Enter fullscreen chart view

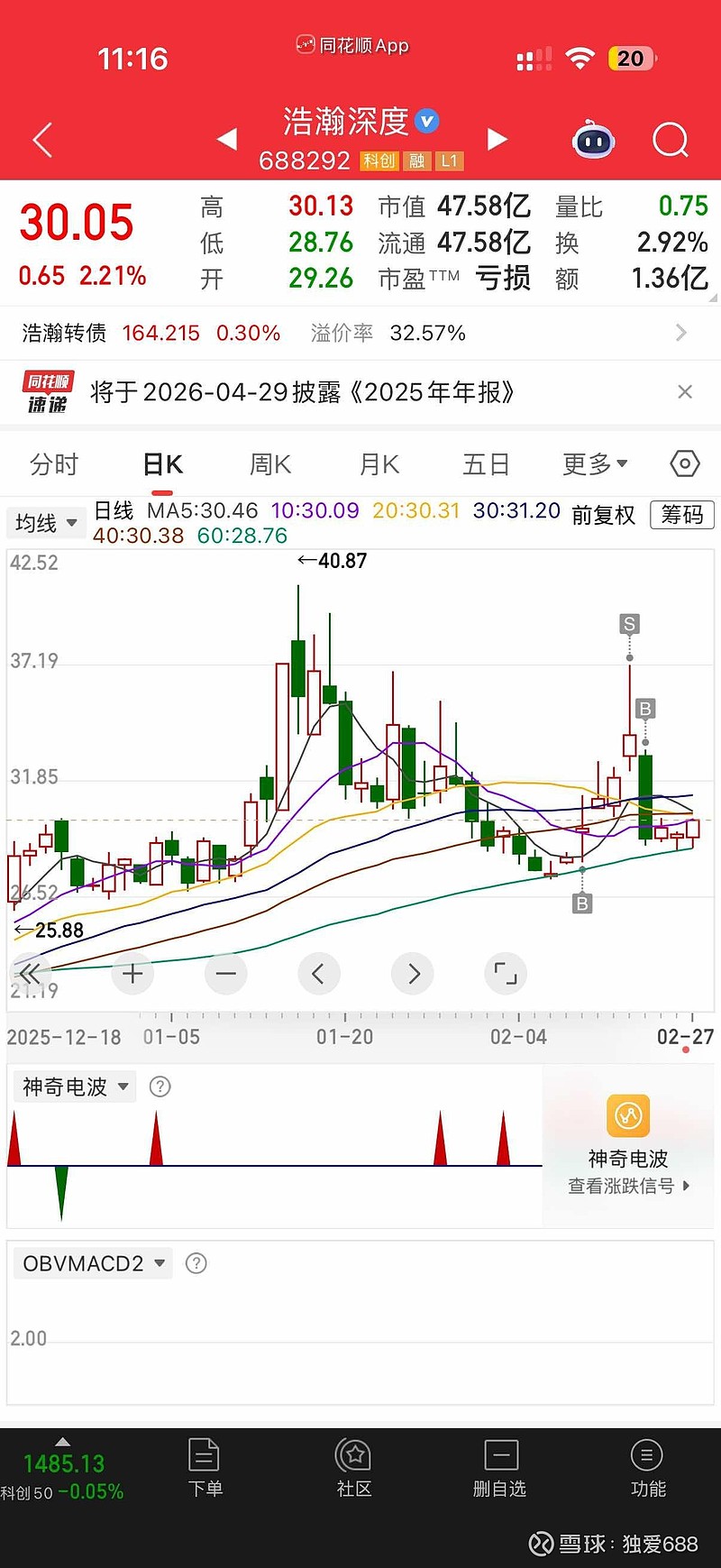[506, 974]
